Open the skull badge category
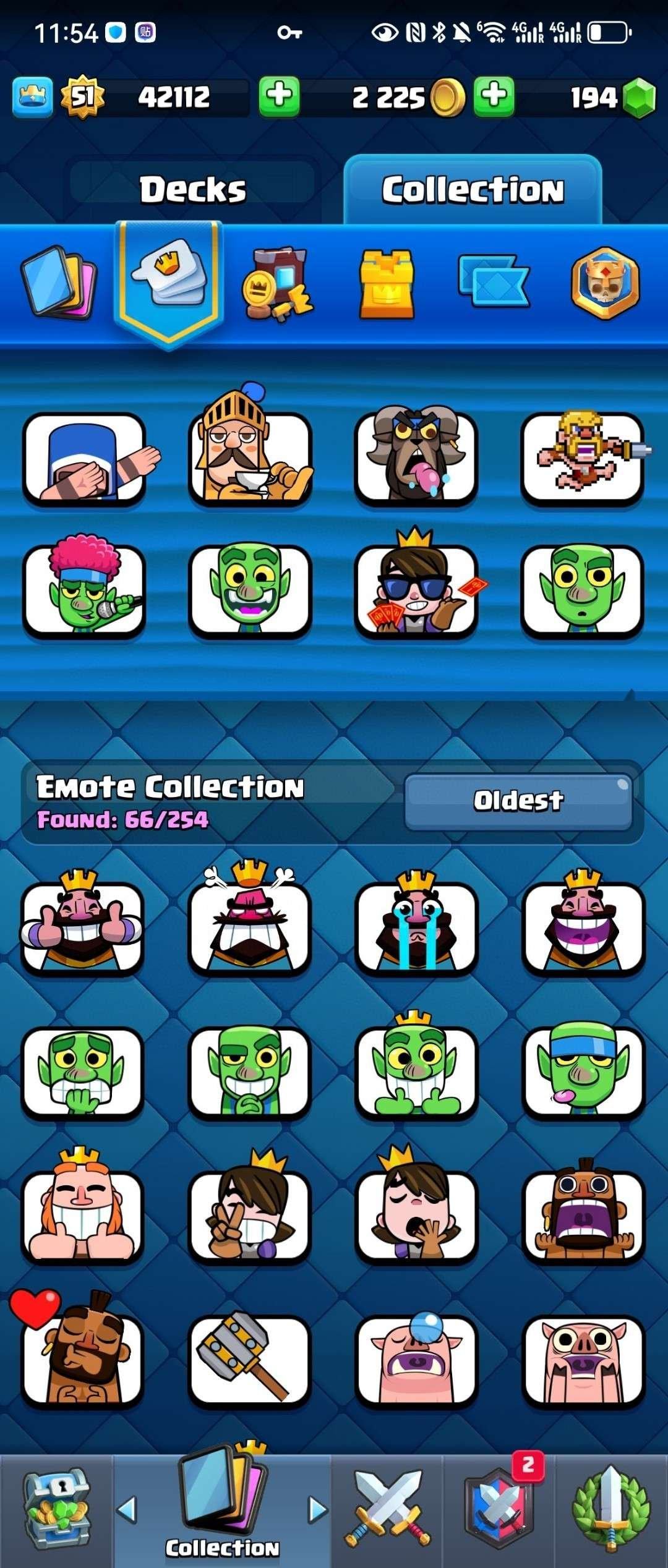Screen dimensions: 668x1568 click(x=604, y=283)
